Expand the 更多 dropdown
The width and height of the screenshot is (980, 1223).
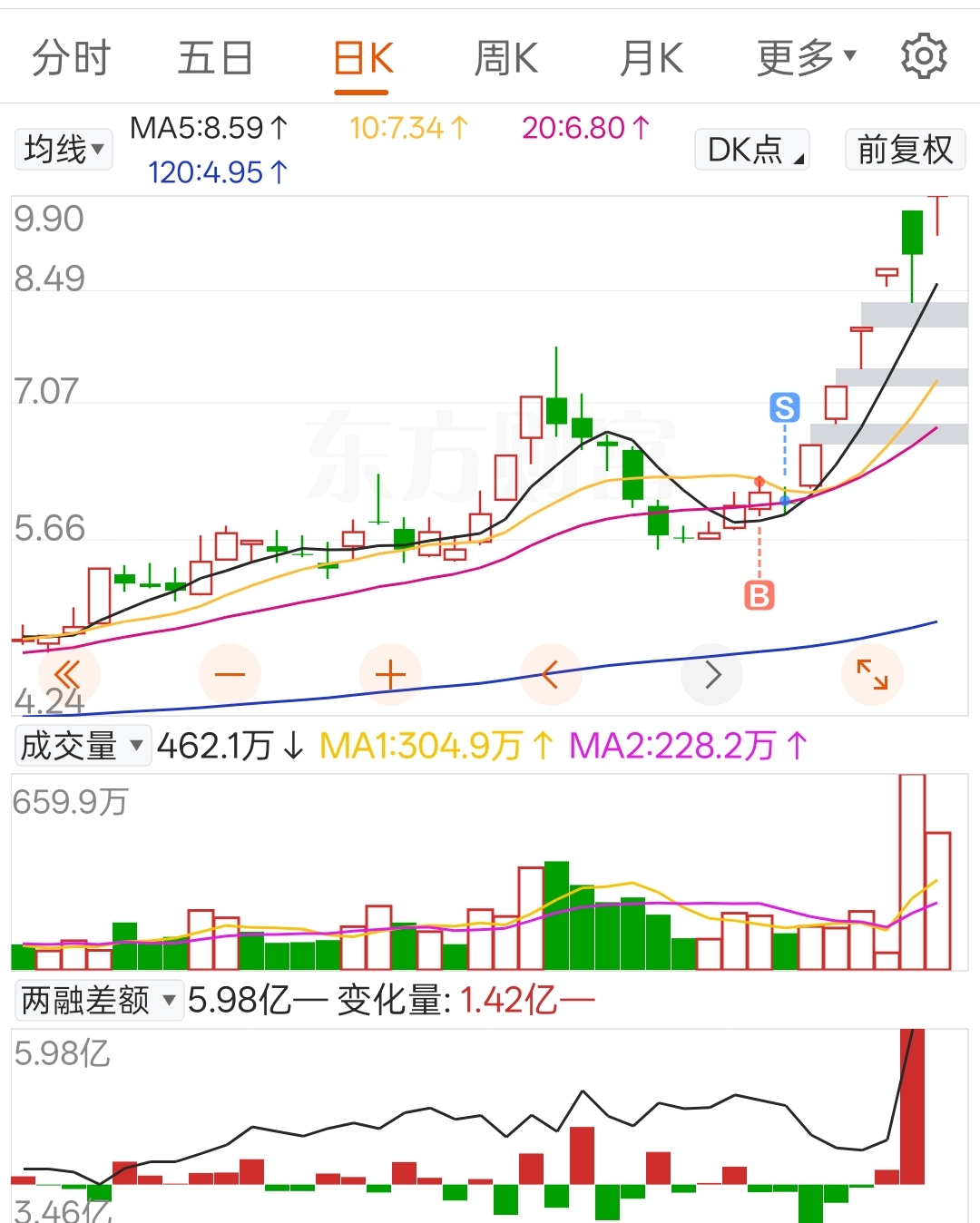pos(806,58)
